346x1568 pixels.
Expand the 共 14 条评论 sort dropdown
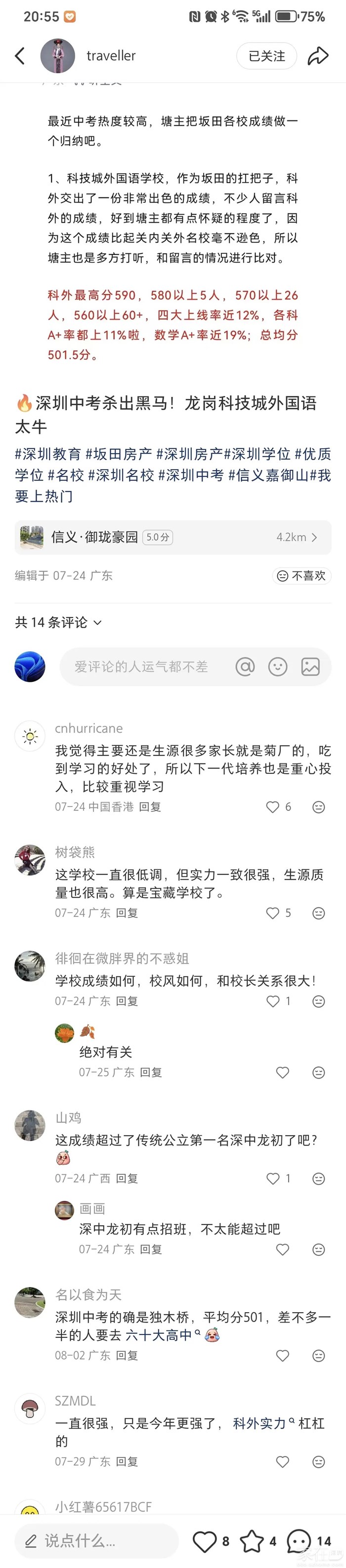58,622
